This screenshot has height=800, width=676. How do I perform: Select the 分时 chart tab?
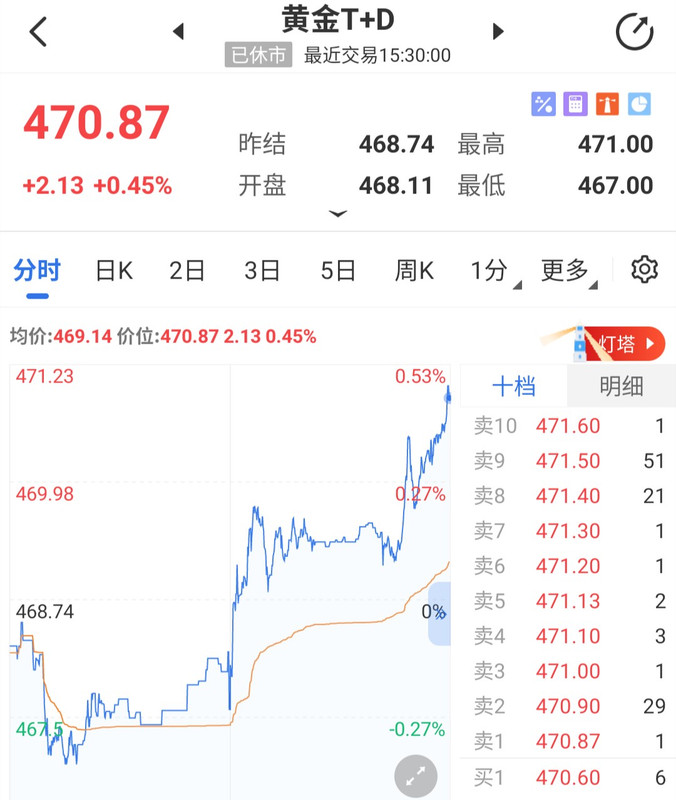tap(37, 270)
